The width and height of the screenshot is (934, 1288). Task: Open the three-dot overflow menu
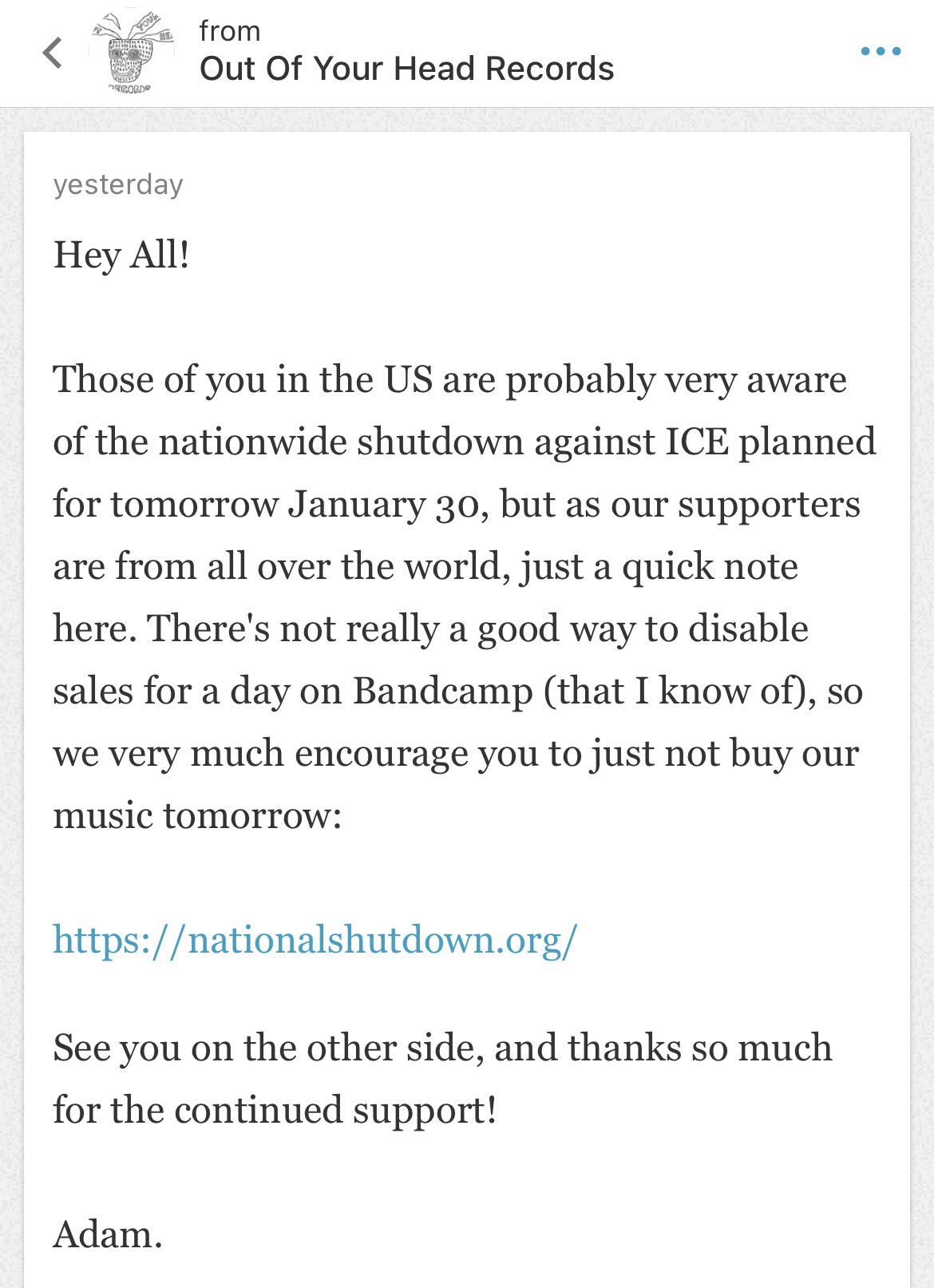point(881,52)
